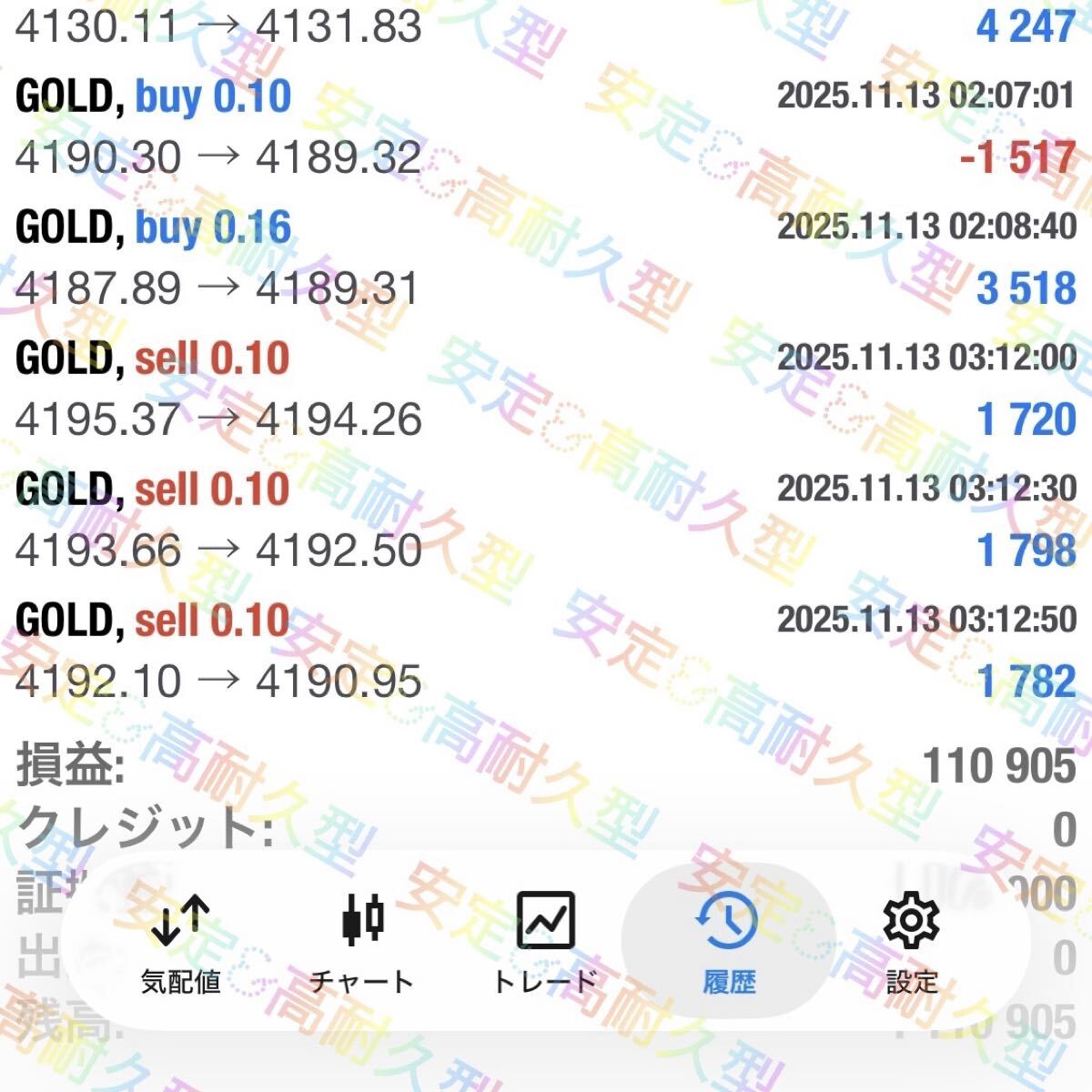Image resolution: width=1092 pixels, height=1092 pixels.
Task: Switch to the 気配値 quotes tab
Action: (x=180, y=943)
